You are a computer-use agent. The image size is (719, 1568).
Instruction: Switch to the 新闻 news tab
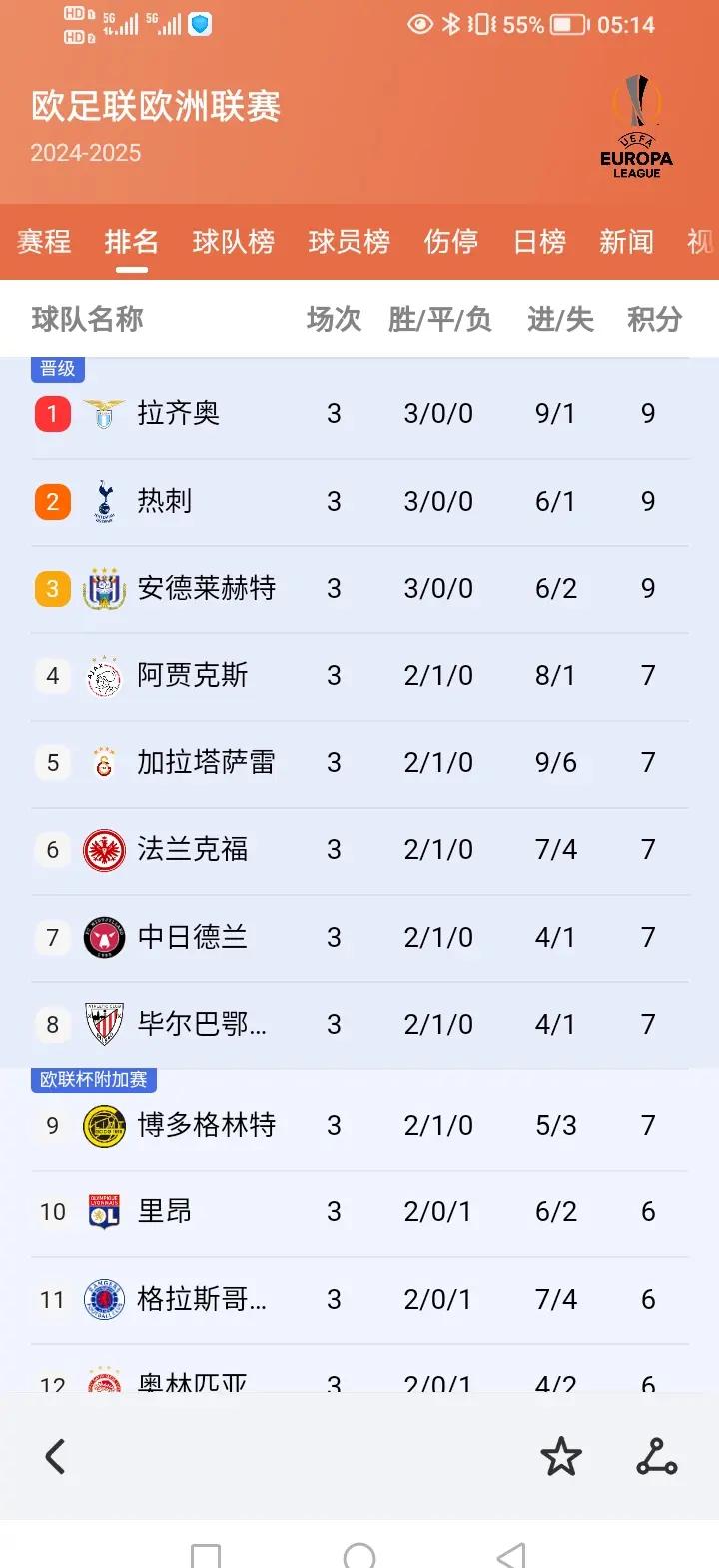pos(626,242)
